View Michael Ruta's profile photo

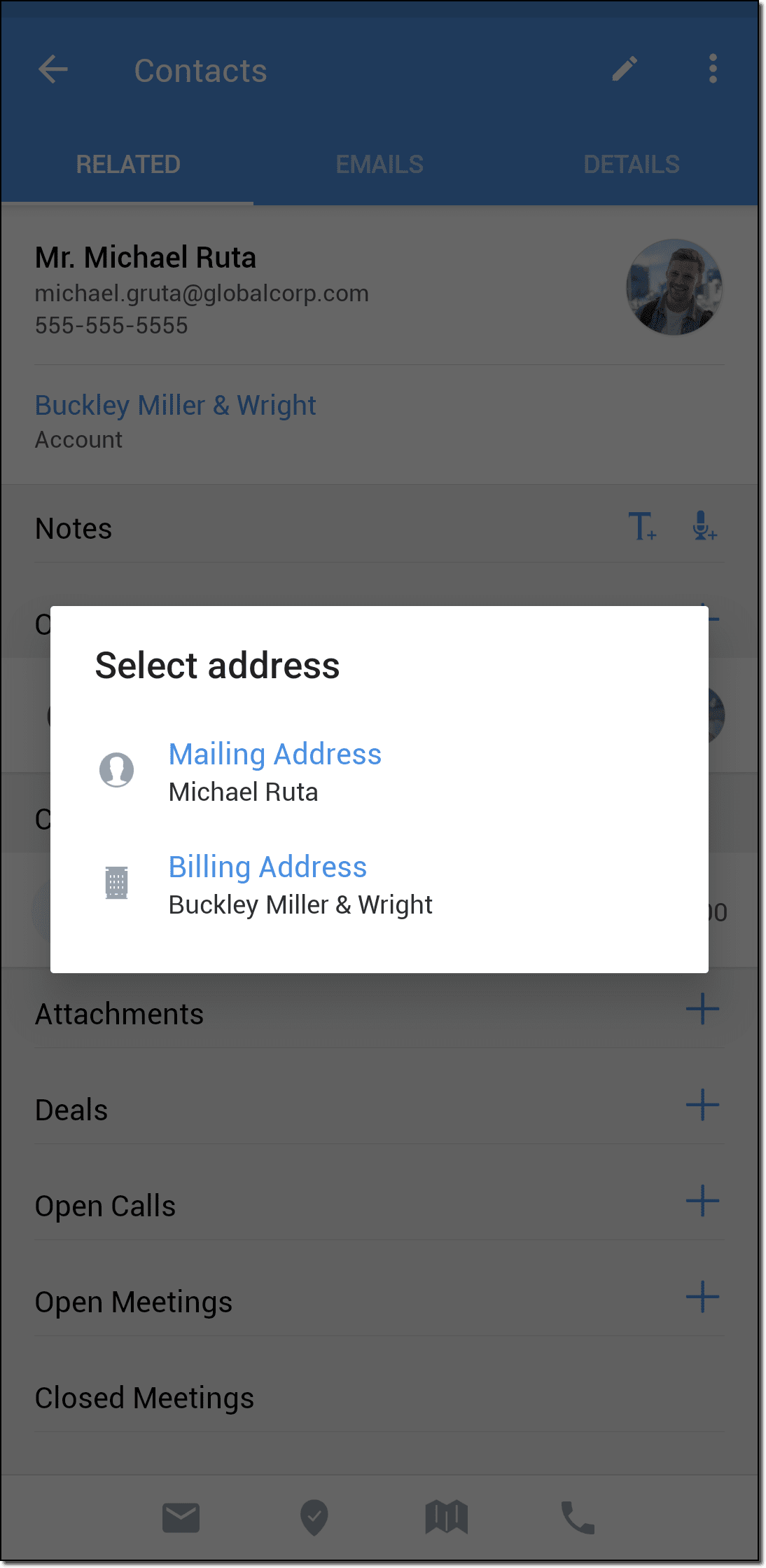674,287
